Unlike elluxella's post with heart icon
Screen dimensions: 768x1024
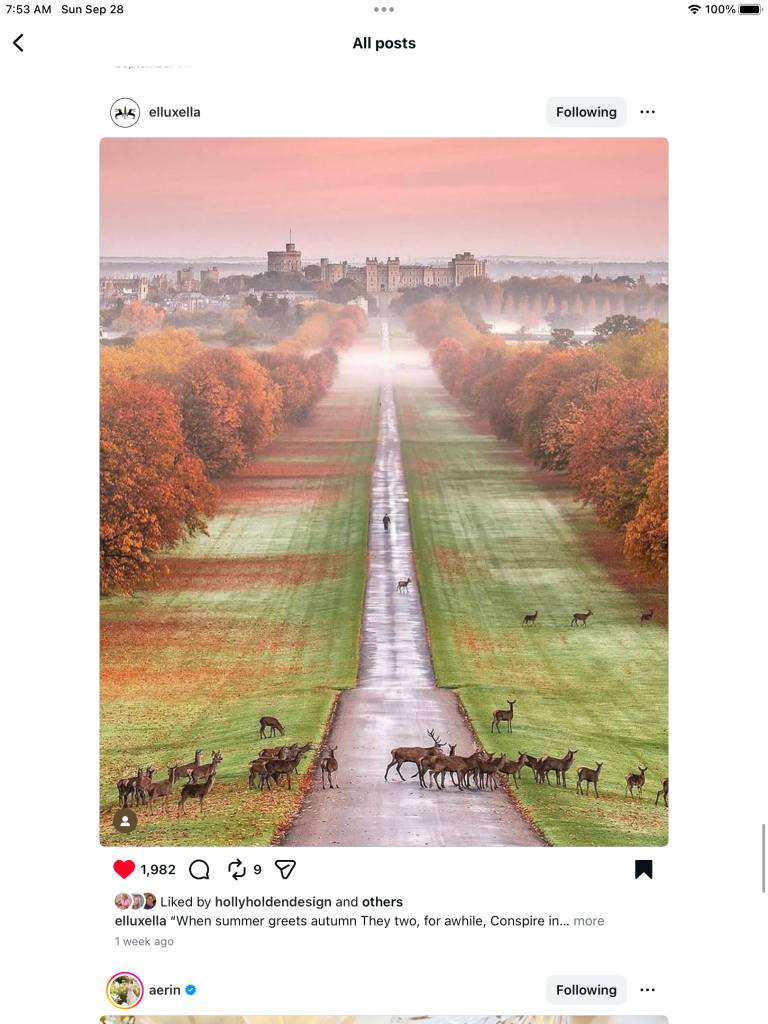124,869
